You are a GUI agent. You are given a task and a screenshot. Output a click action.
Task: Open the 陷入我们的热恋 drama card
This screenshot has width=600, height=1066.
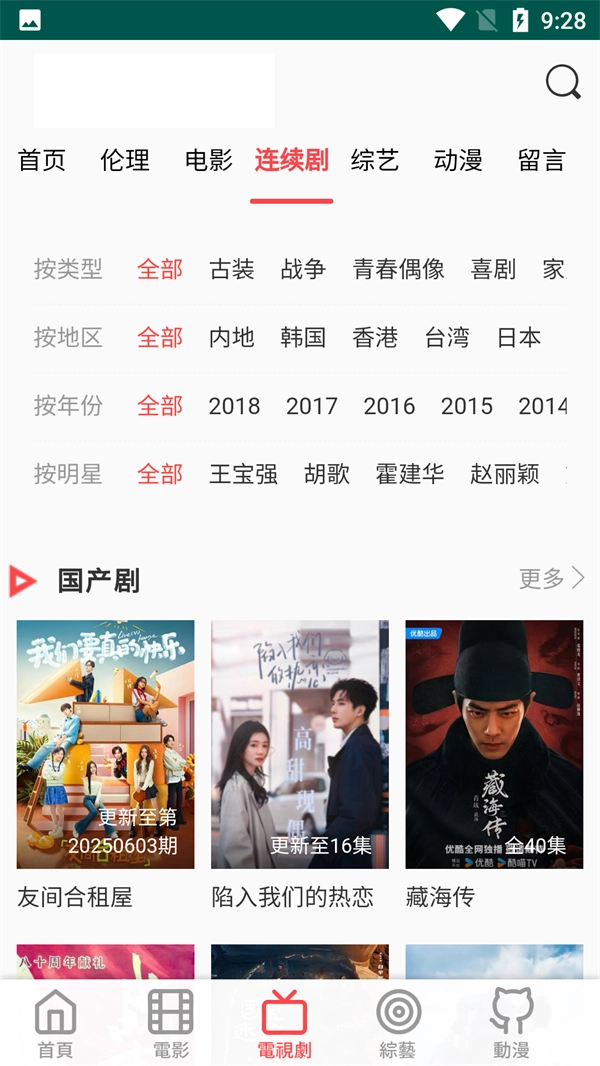[300, 745]
